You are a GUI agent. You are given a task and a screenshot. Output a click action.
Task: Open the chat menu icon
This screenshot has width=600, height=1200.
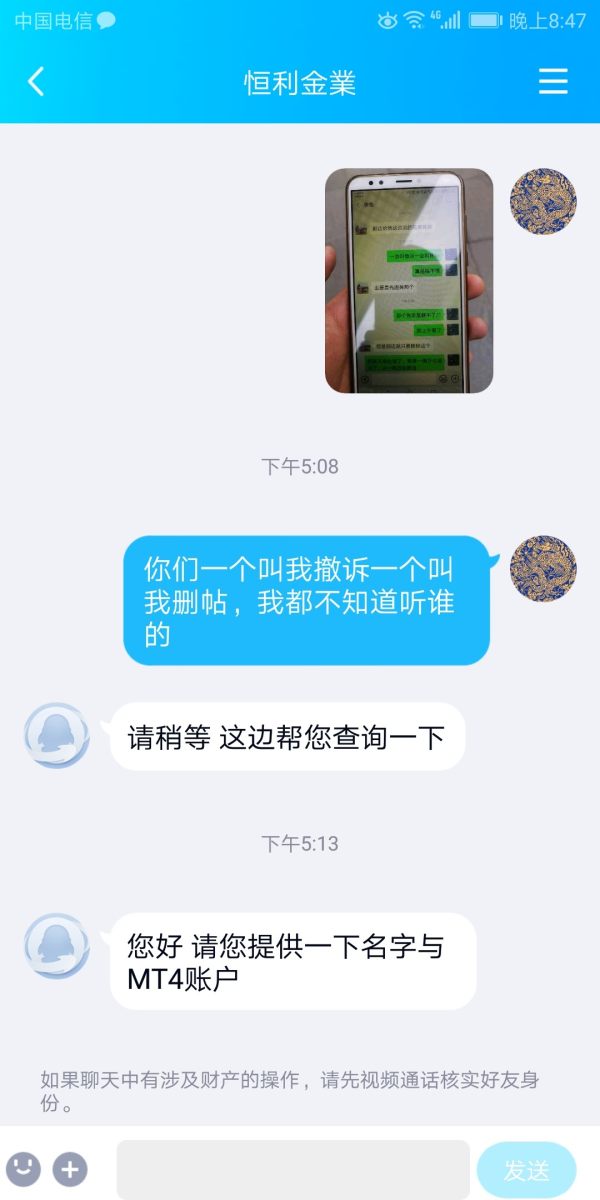[553, 82]
